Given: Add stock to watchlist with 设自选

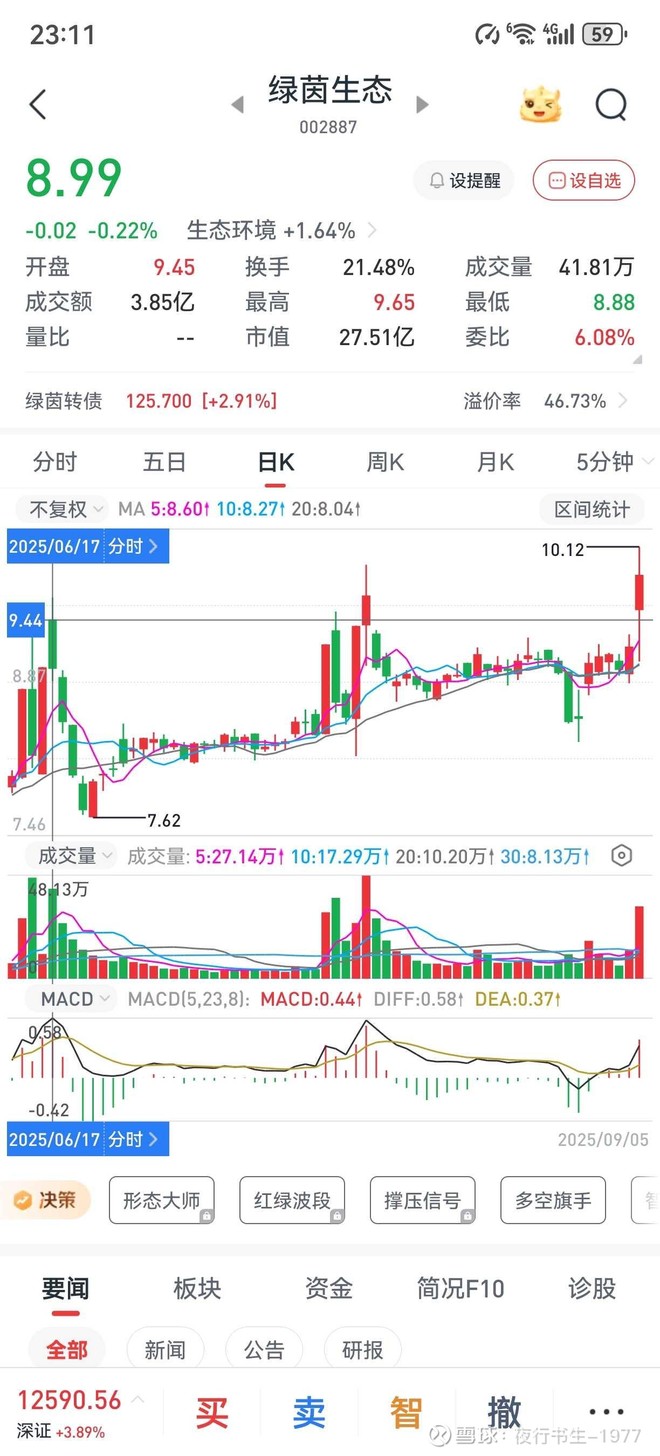Looking at the screenshot, I should (x=584, y=181).
